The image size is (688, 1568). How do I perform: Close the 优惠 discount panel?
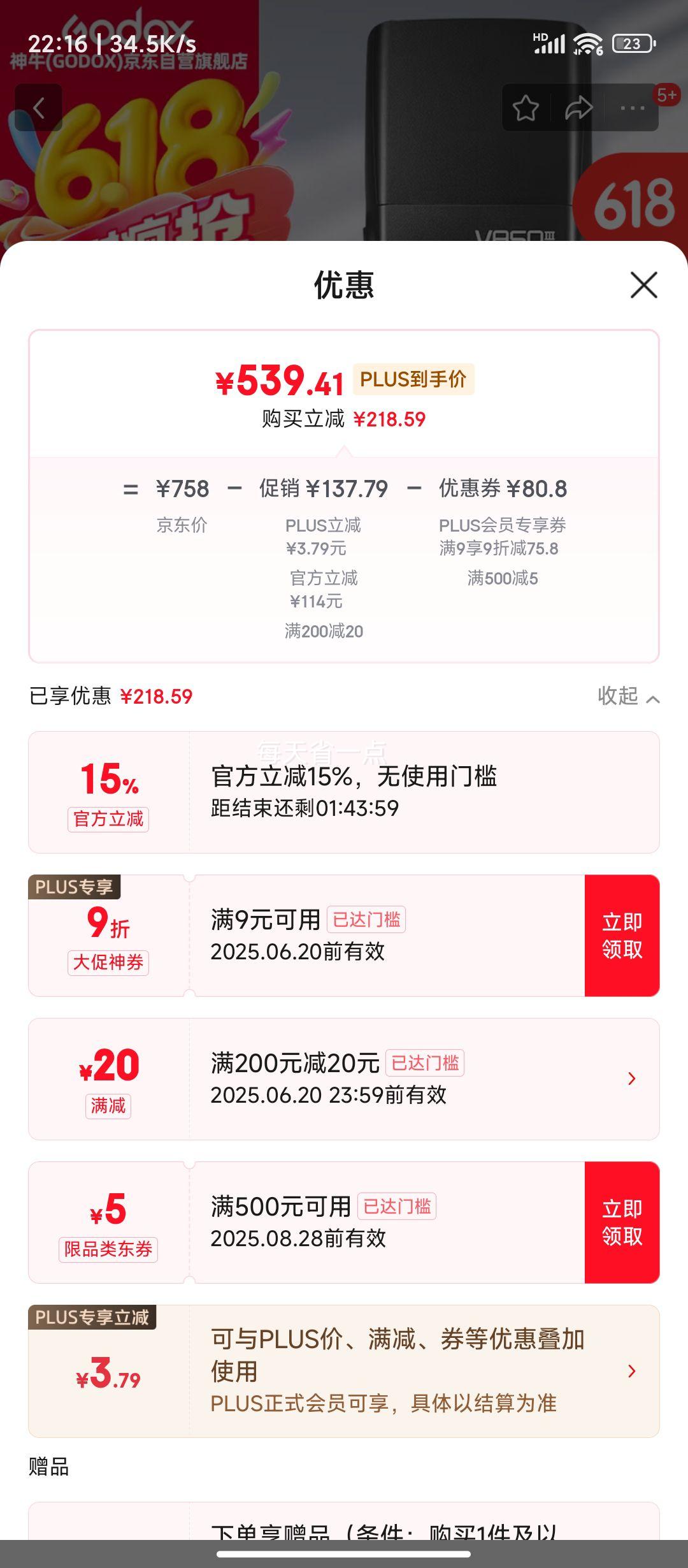[x=643, y=284]
